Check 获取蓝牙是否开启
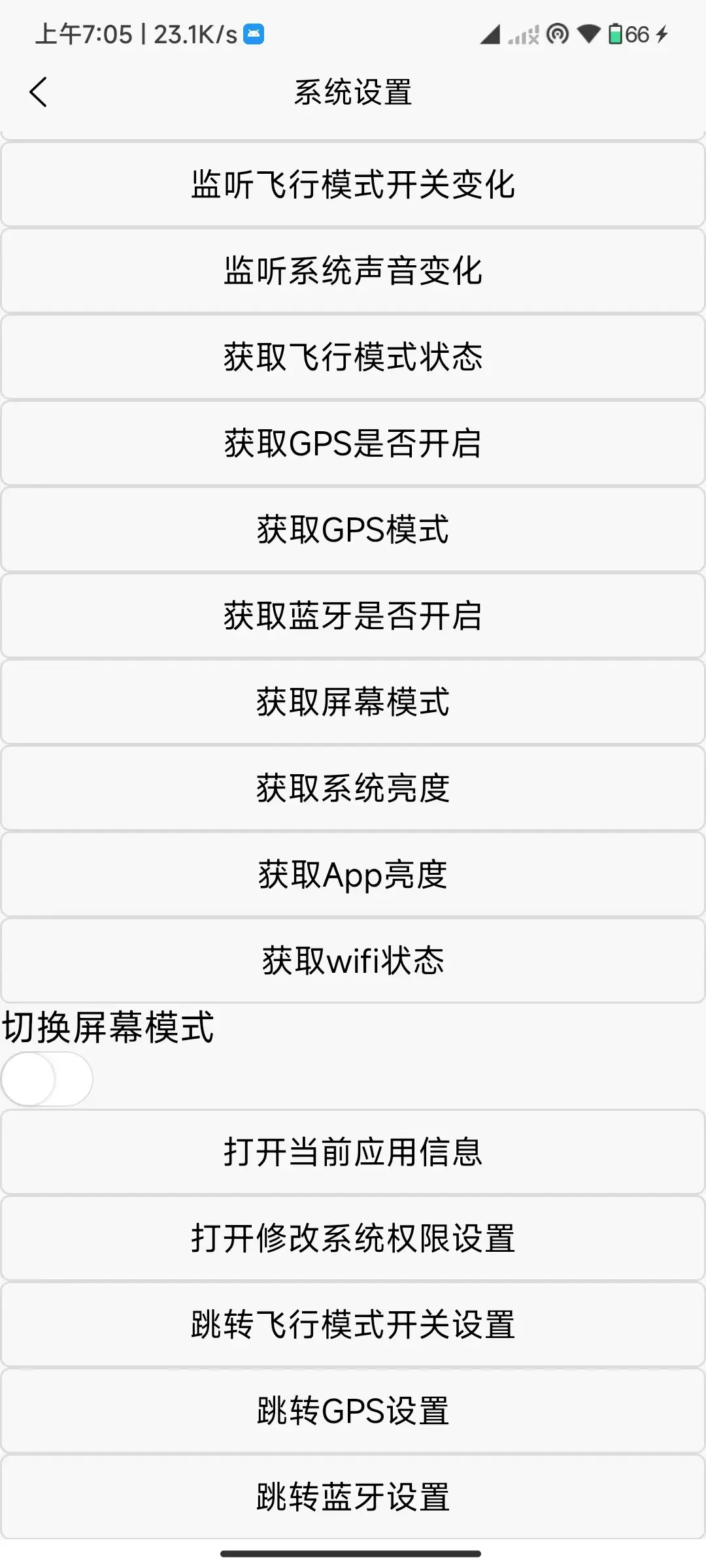This screenshot has height=1568, width=706. point(353,616)
